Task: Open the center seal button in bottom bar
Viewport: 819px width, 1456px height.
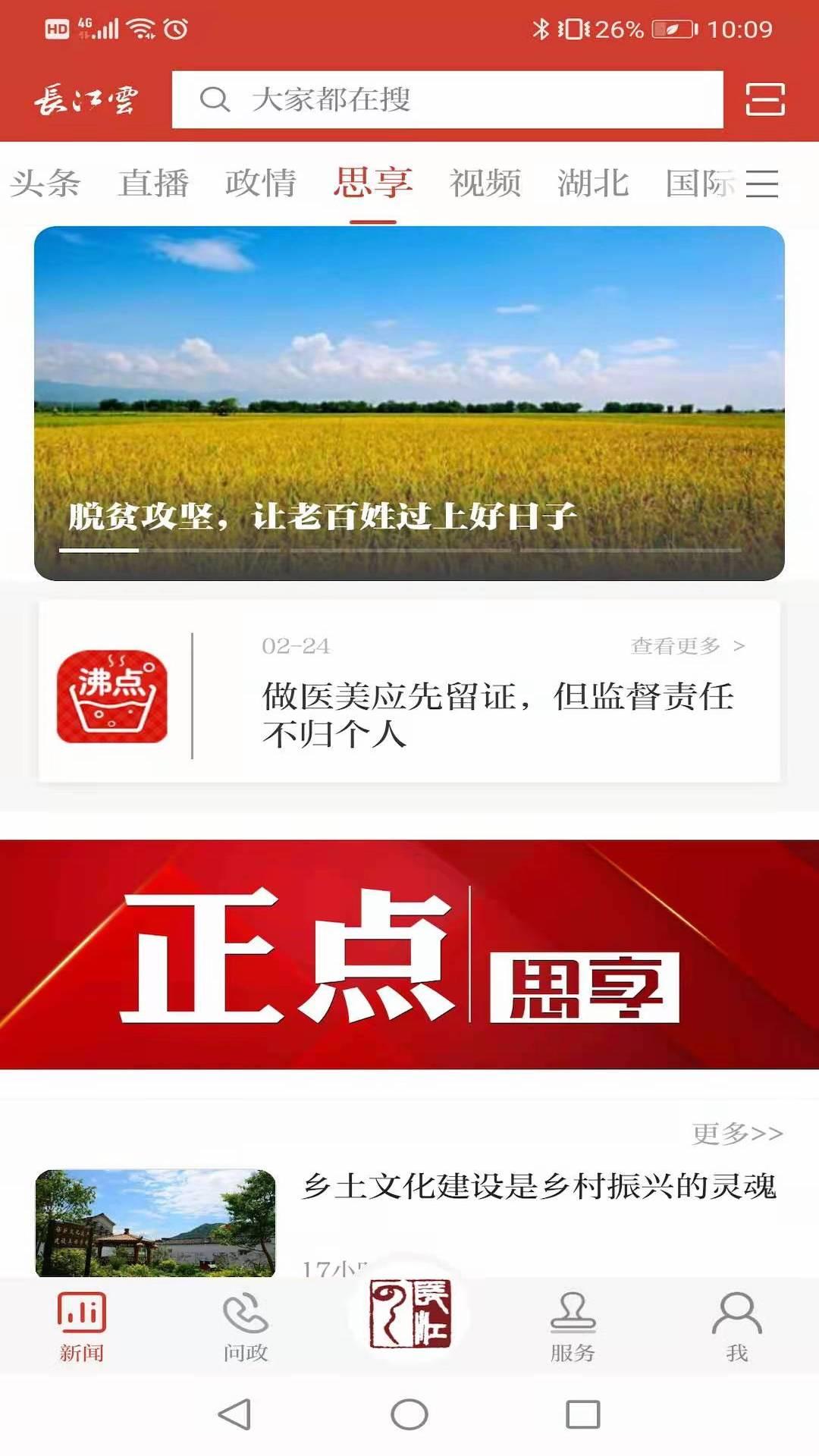Action: click(409, 1313)
